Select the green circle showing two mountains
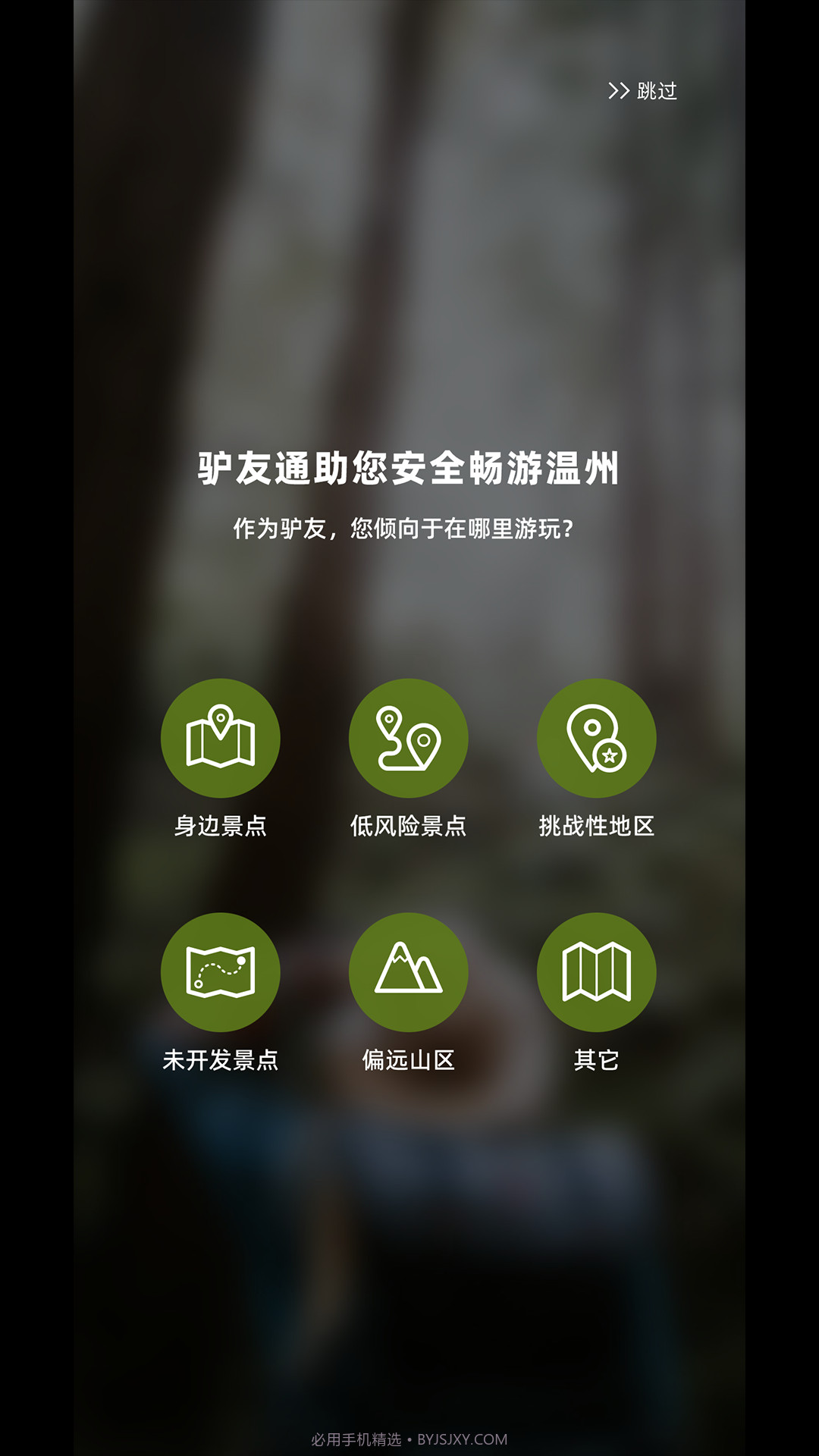 tap(409, 972)
